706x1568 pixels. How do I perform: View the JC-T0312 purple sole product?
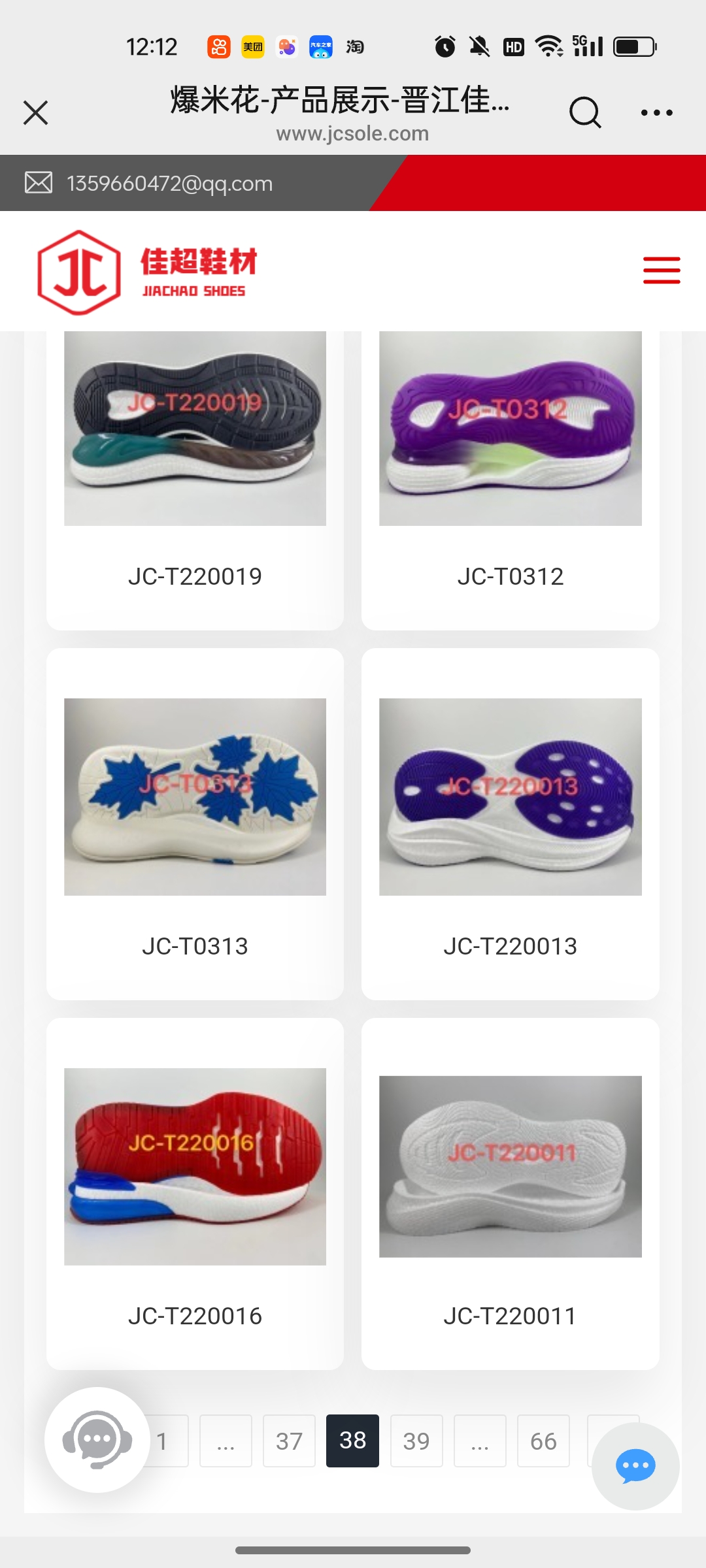click(x=510, y=457)
